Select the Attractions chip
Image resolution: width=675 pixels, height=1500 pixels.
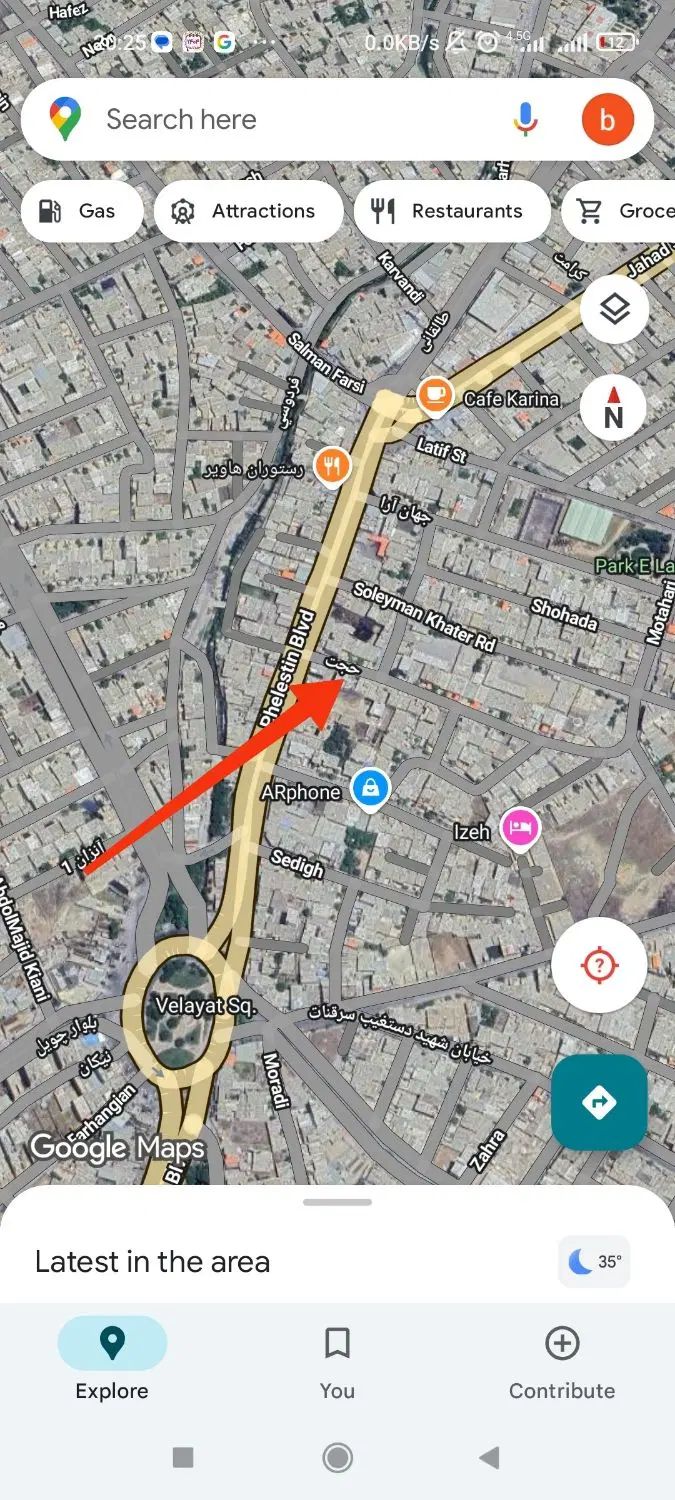coord(248,211)
